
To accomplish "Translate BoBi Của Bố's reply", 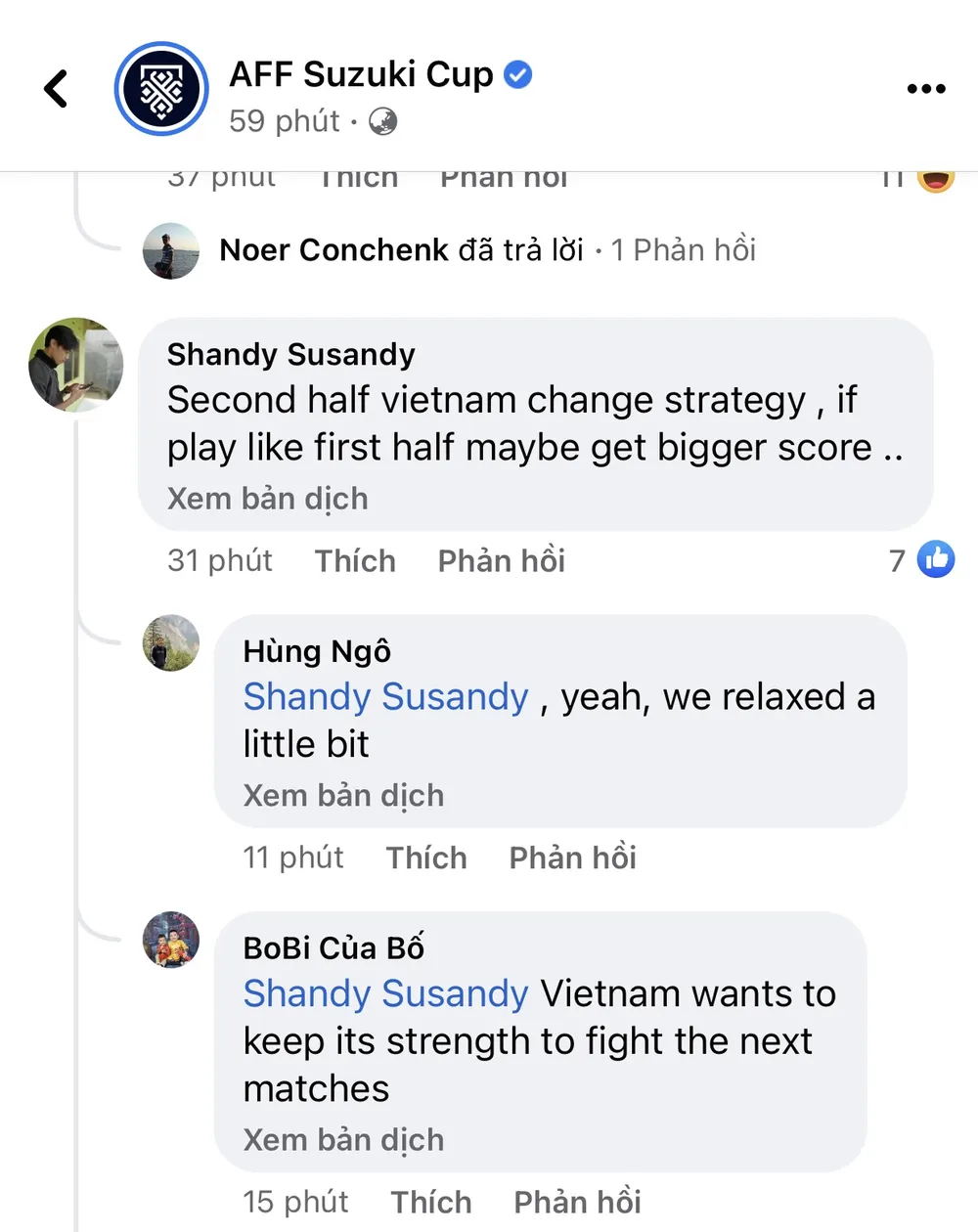I will 343,1140.
